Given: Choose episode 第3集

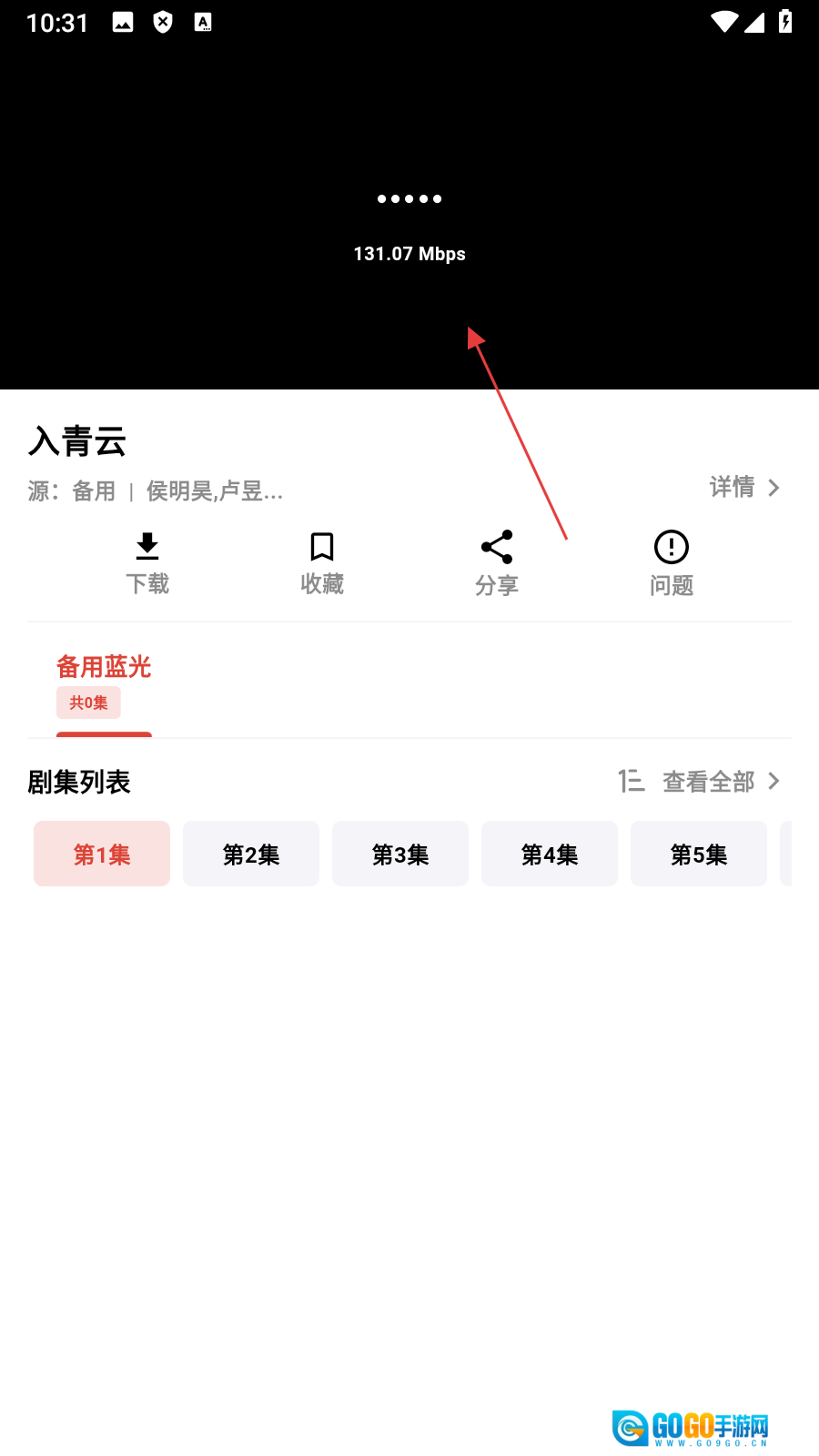Looking at the screenshot, I should point(400,854).
